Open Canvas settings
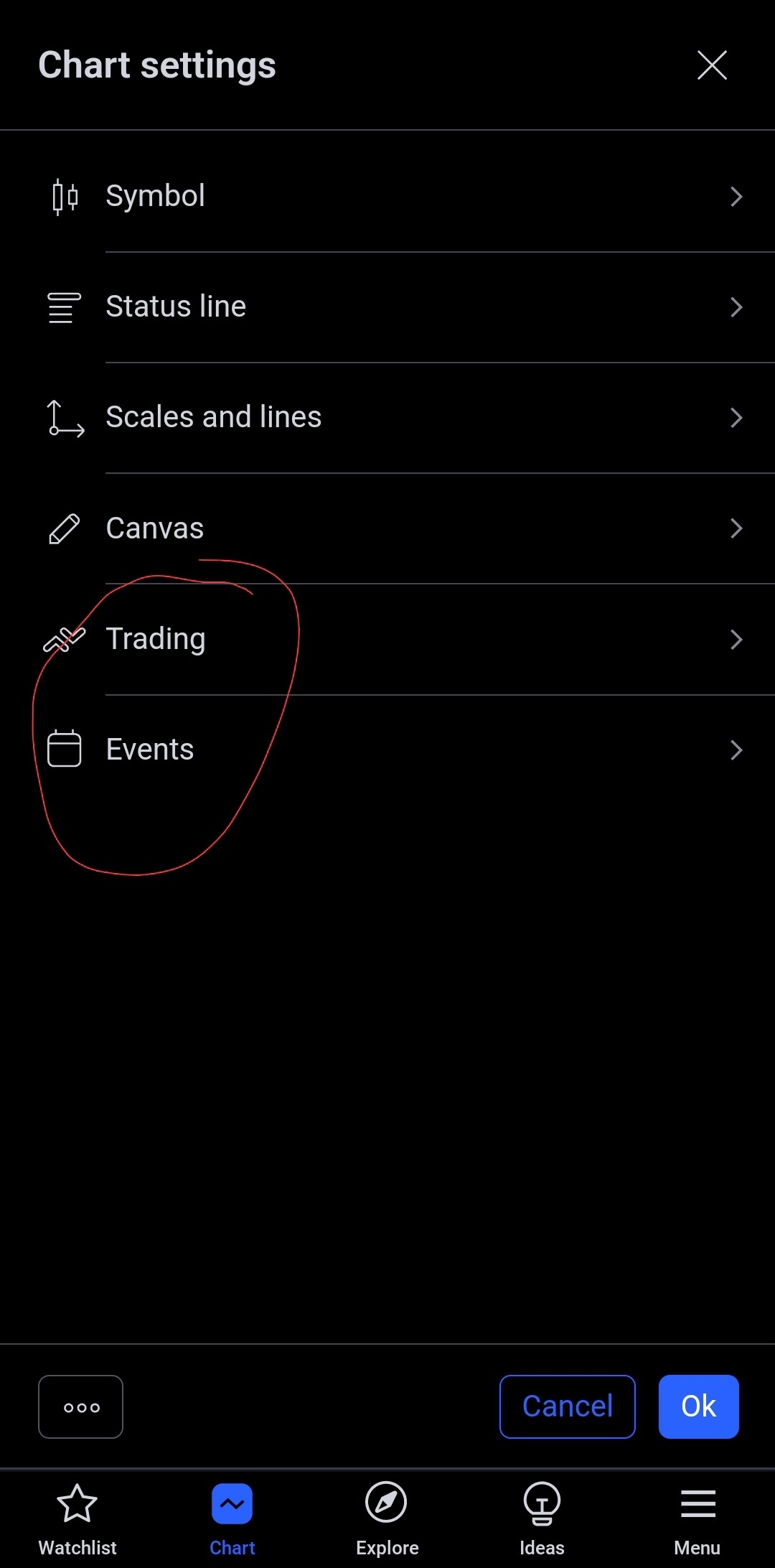Viewport: 775px width, 1568px height. (x=387, y=528)
